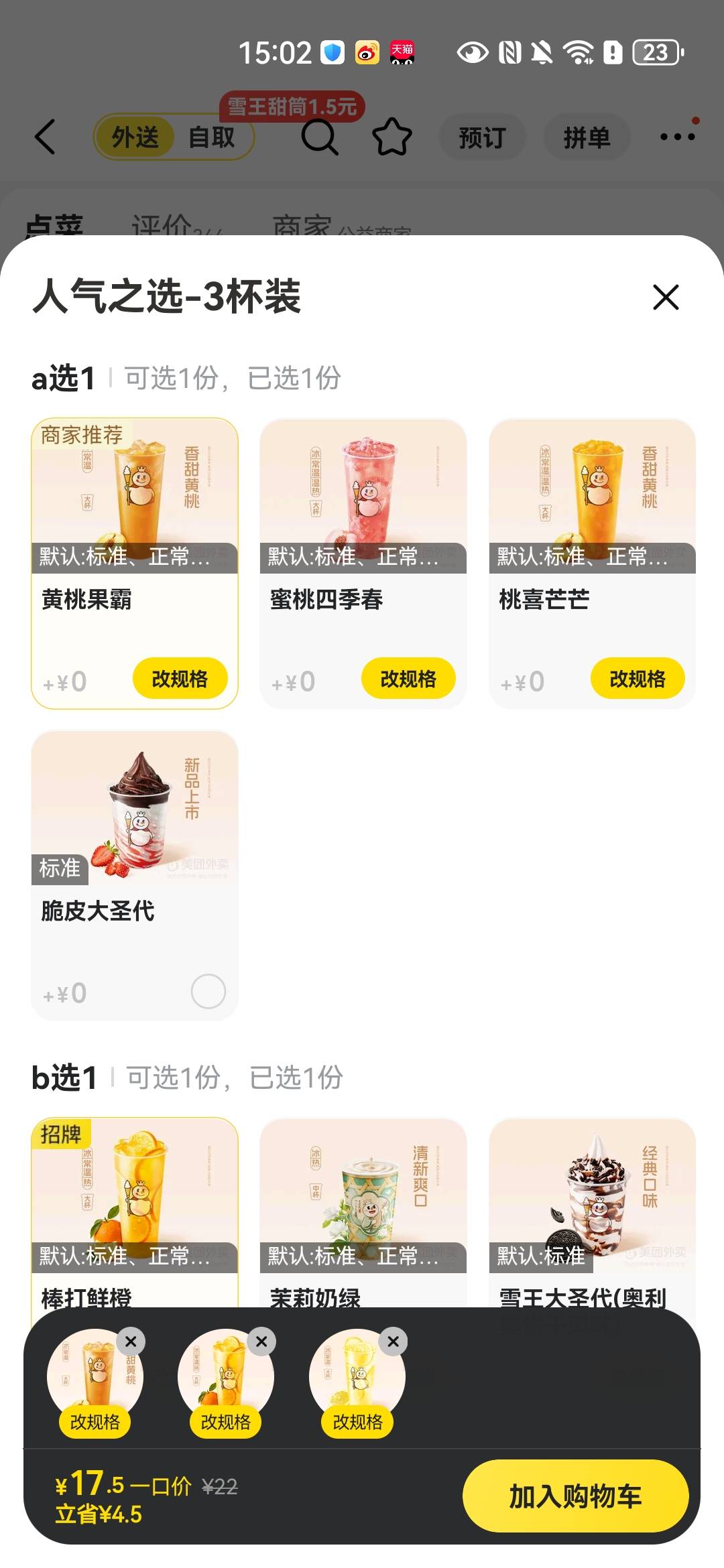Screen dimensions: 724x1568
Task: Change specs of first tray drink
Action: pyautogui.click(x=95, y=1421)
